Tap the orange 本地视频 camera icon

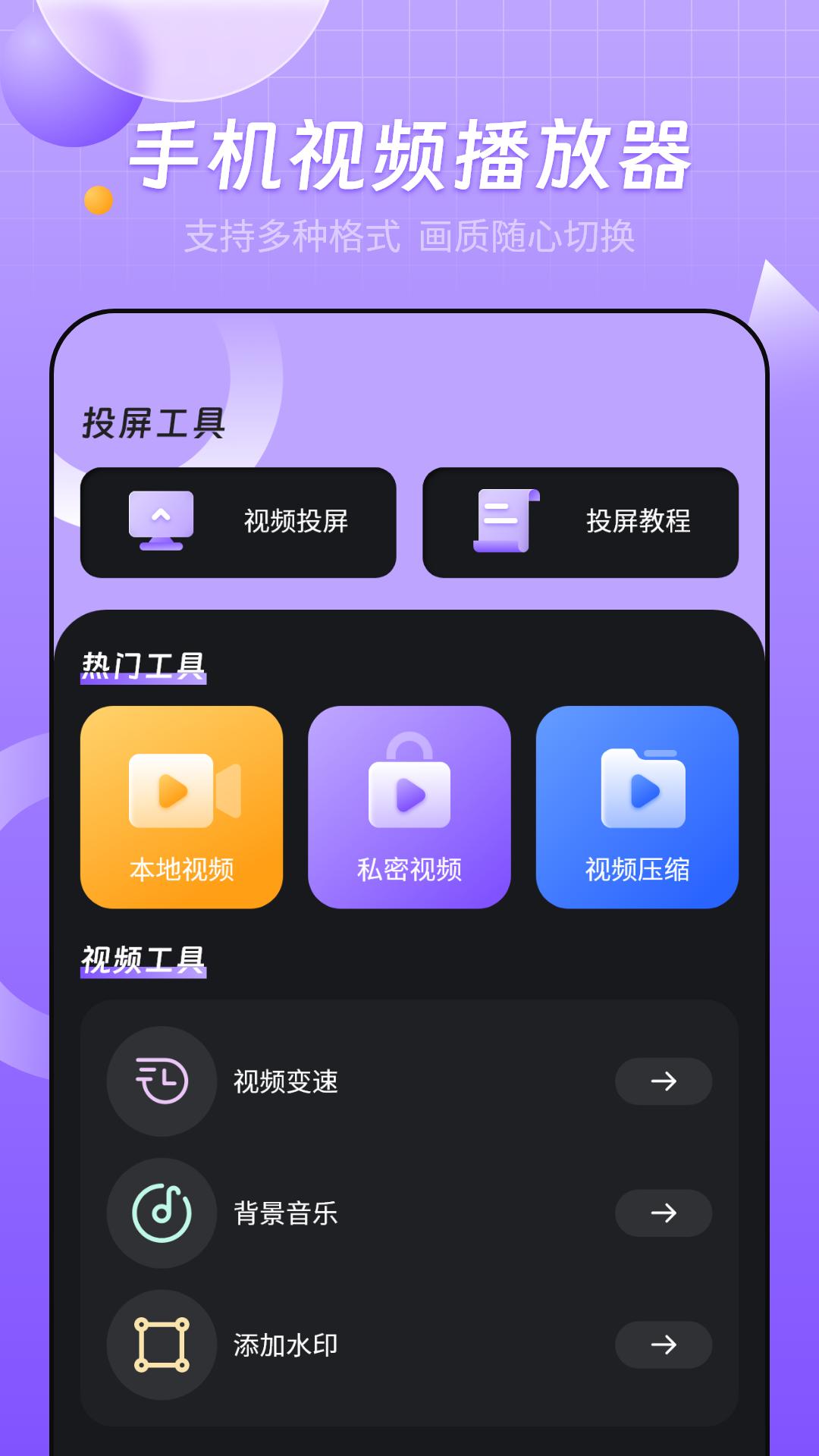point(181,789)
